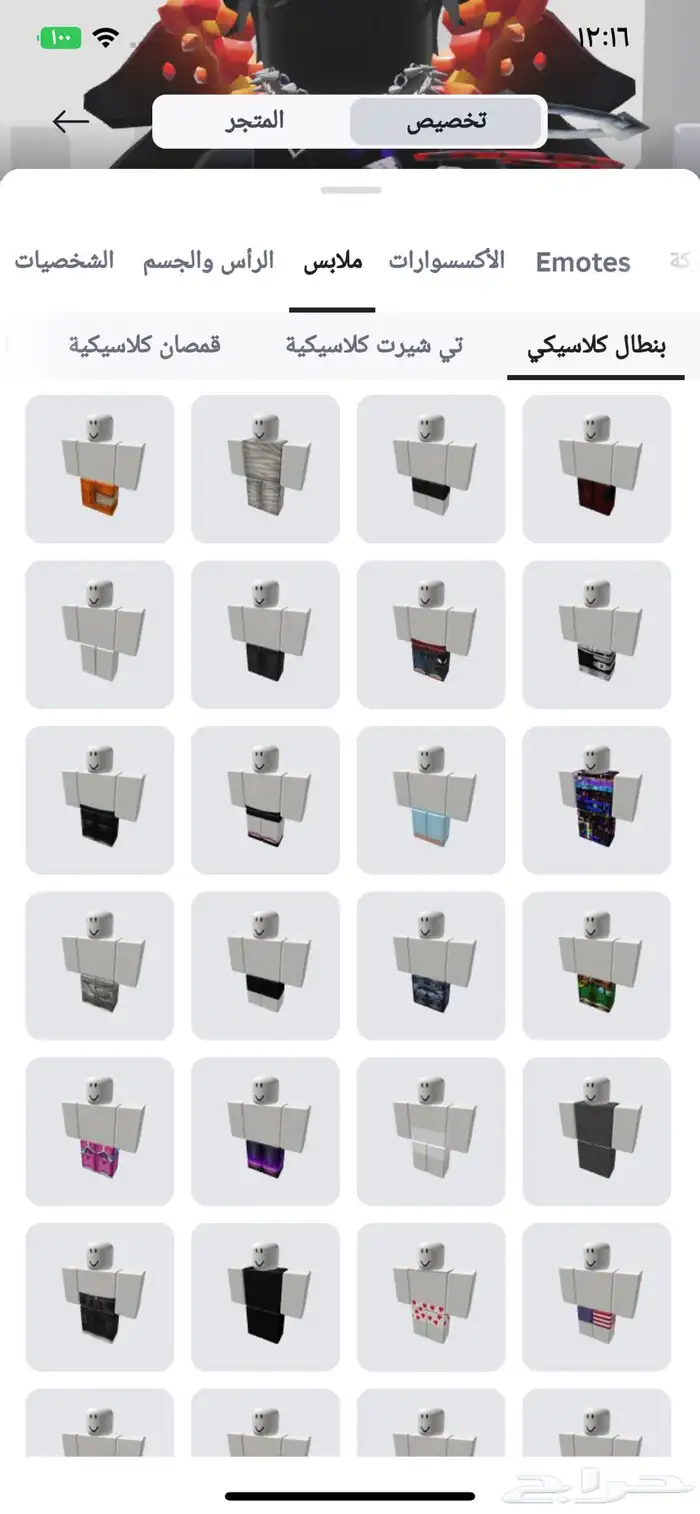Equip the dark red pants item
700x1514 pixels.
click(x=597, y=469)
